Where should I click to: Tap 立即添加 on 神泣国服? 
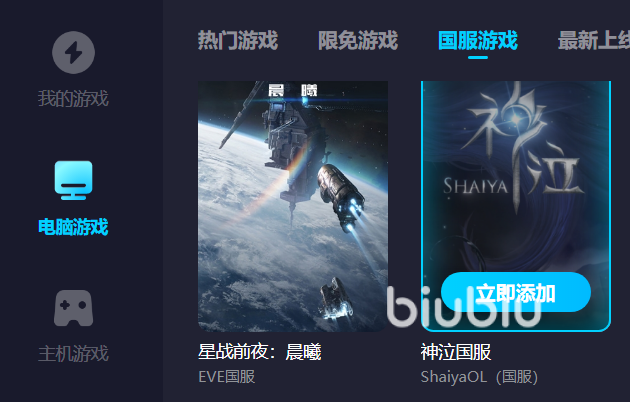pyautogui.click(x=515, y=293)
